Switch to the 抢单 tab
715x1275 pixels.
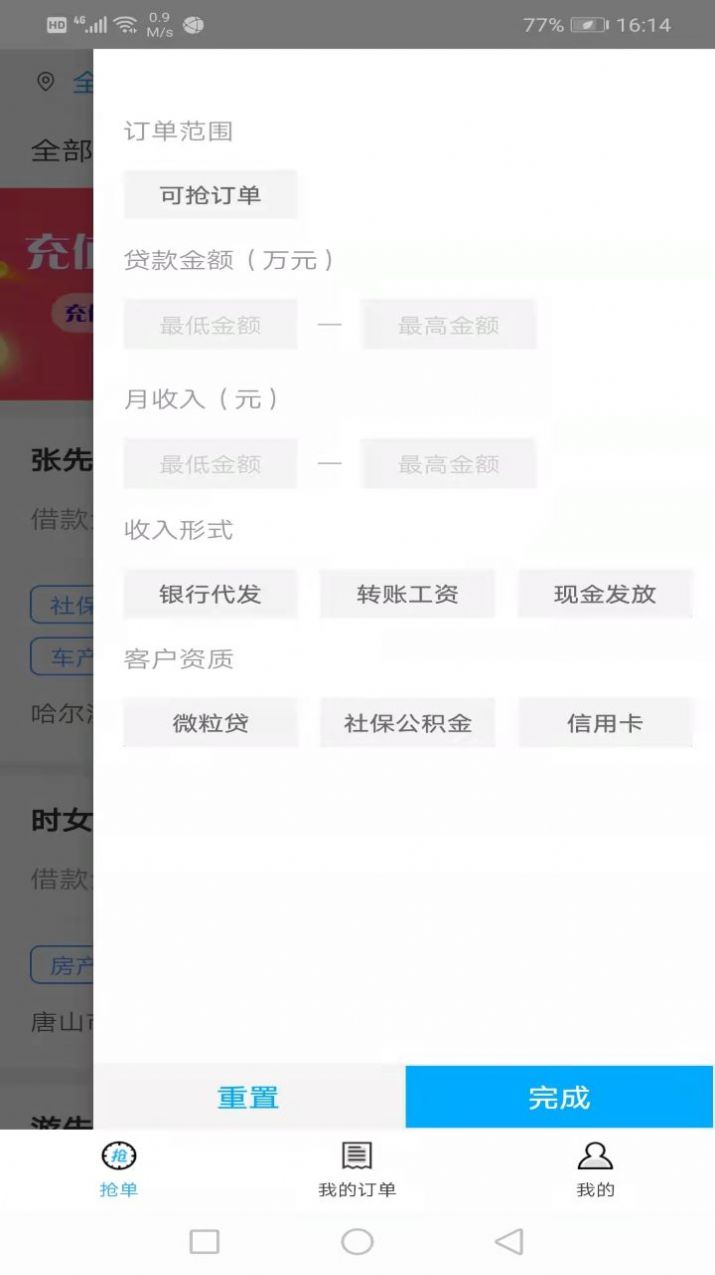point(119,1169)
